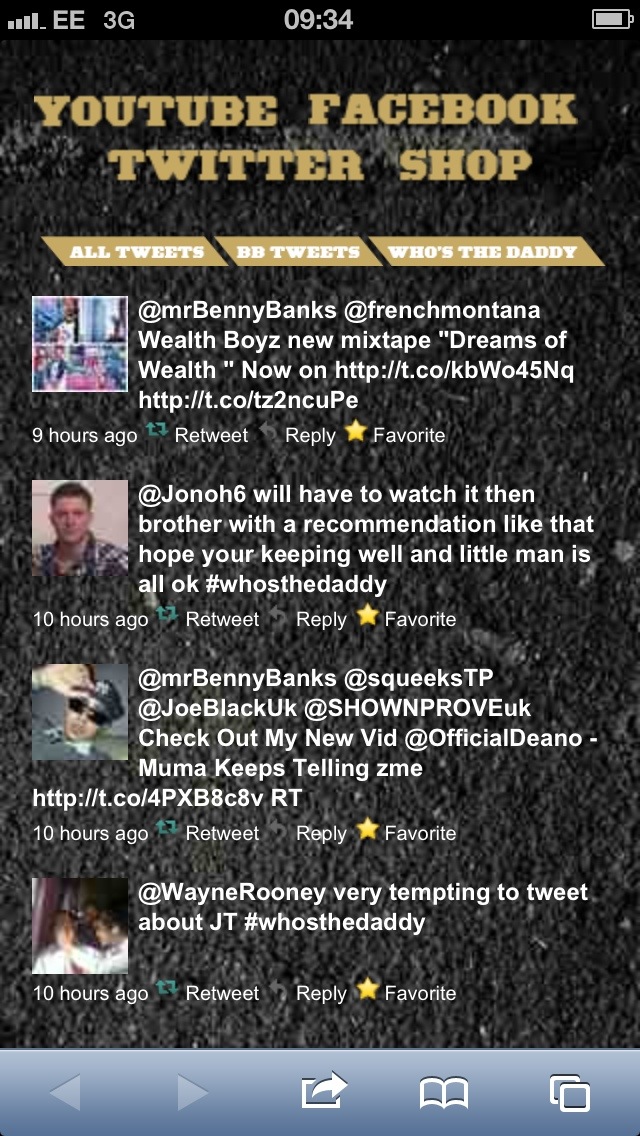Reply to the Wealth Boyz mixtape tweet
This screenshot has width=640, height=1136.
[298, 435]
